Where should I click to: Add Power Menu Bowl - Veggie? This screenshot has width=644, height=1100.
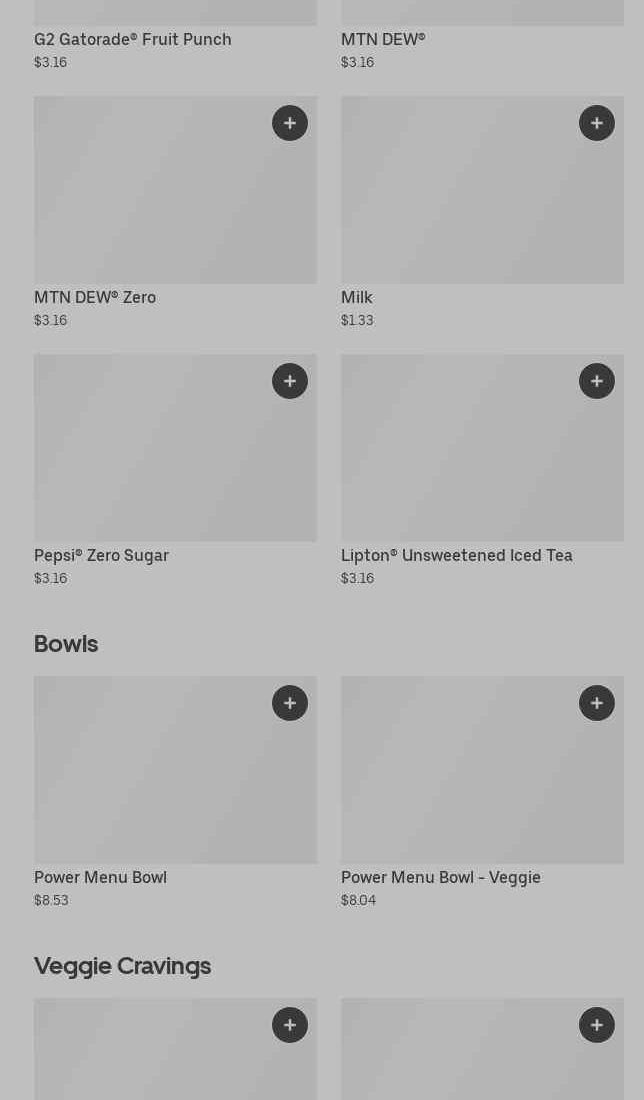pos(597,703)
